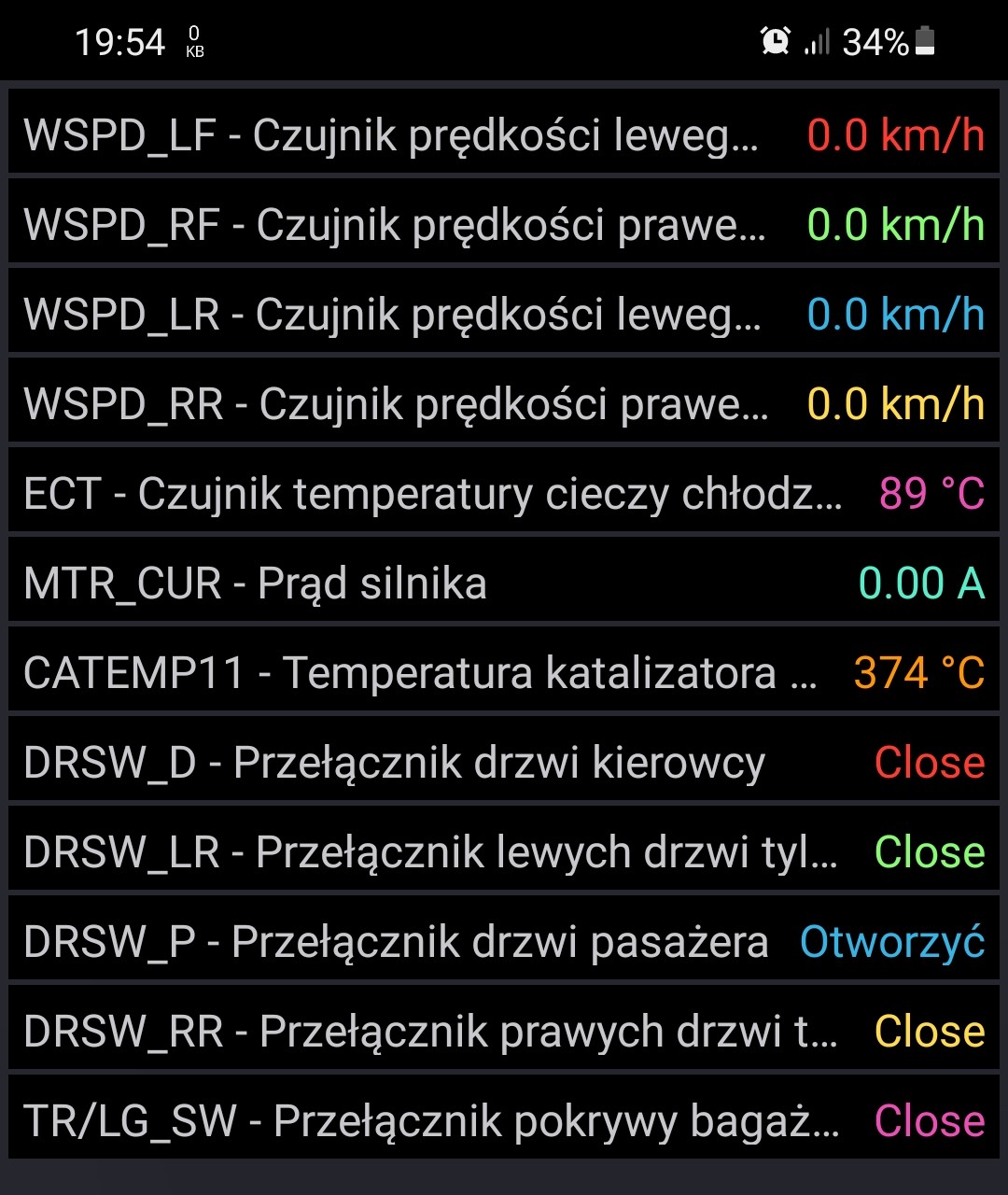Open the WSPD_LF wheel speed sensor row
Image resolution: width=1008 pixels, height=1195 pixels.
tap(504, 135)
